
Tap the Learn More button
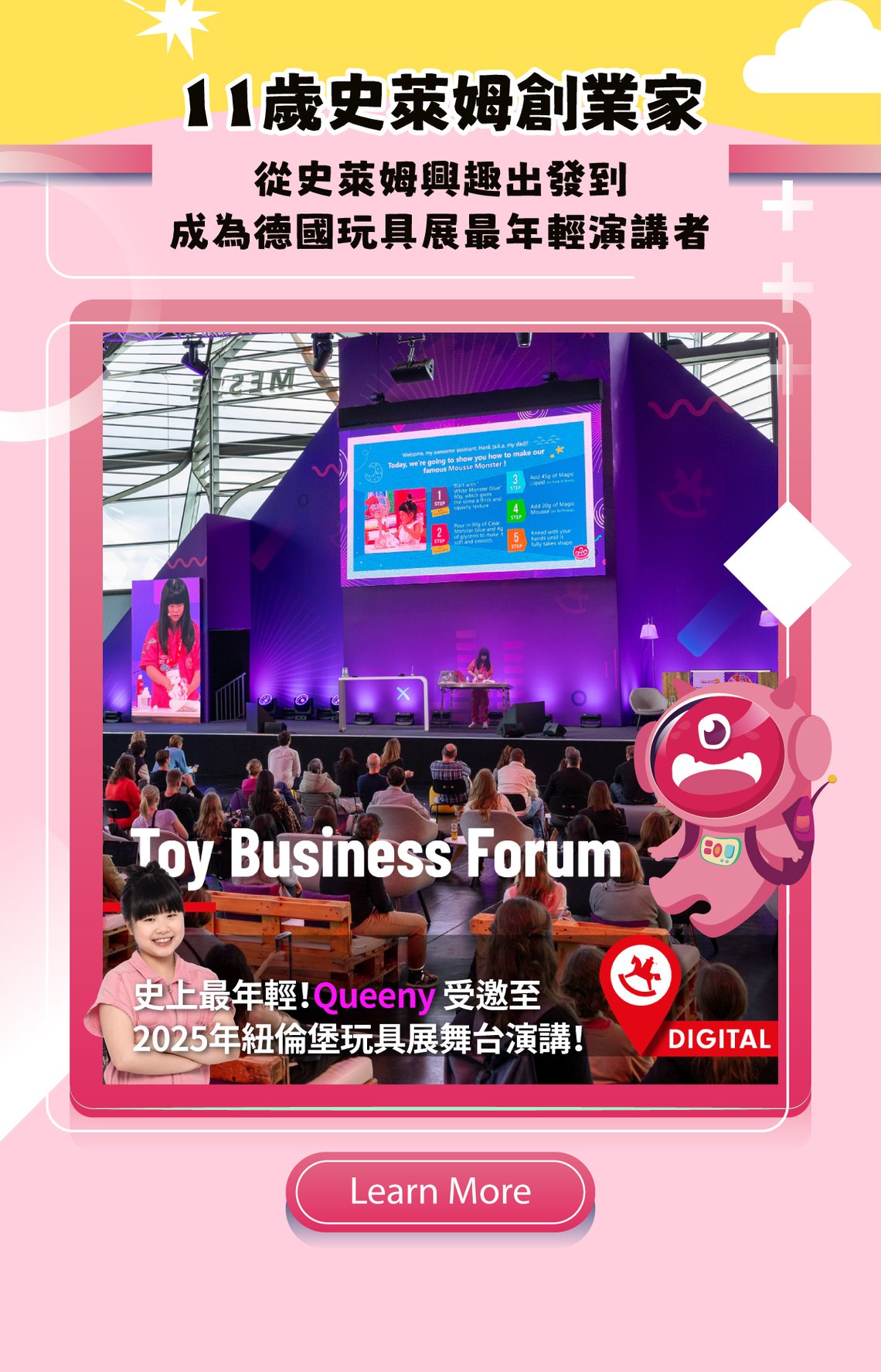(440, 1192)
